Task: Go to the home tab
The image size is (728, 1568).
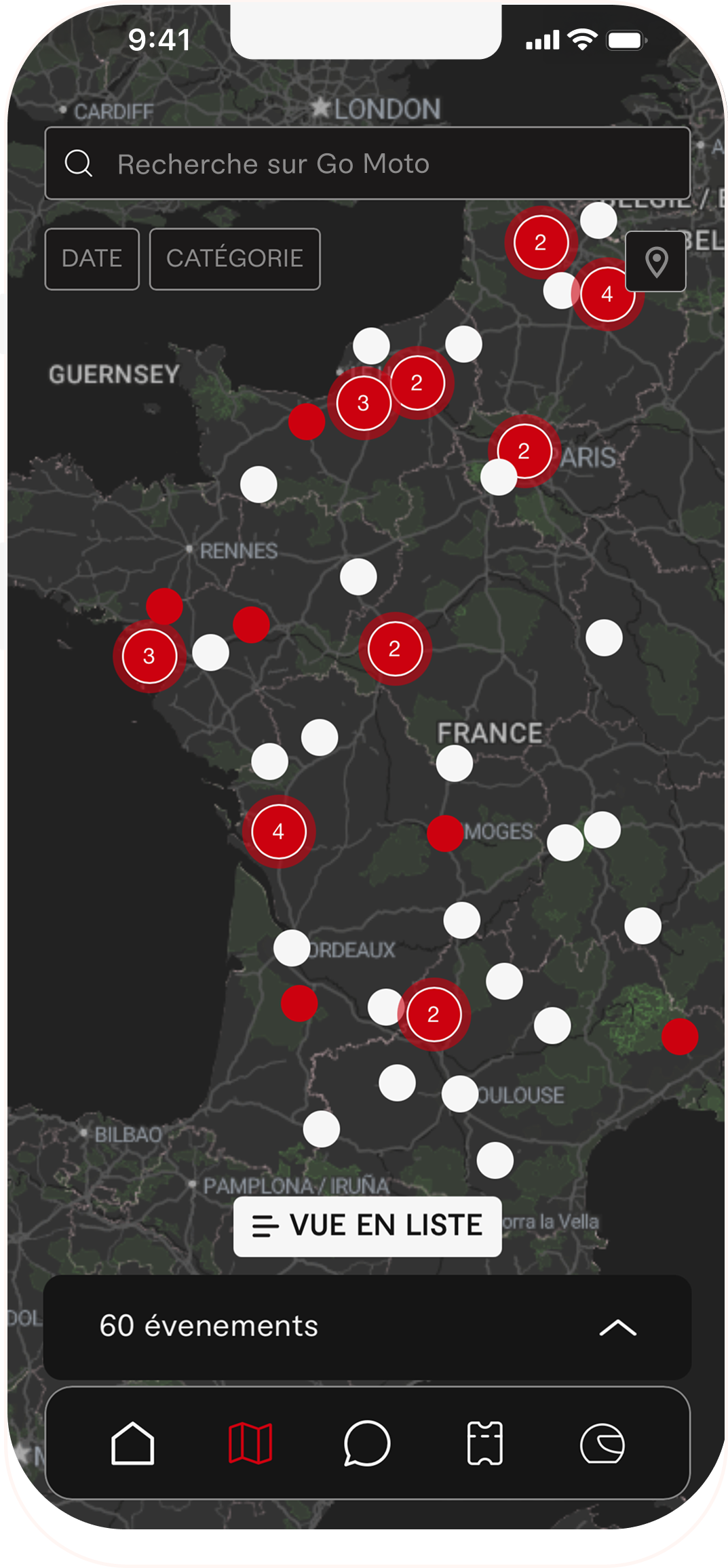Action: pos(132,1443)
